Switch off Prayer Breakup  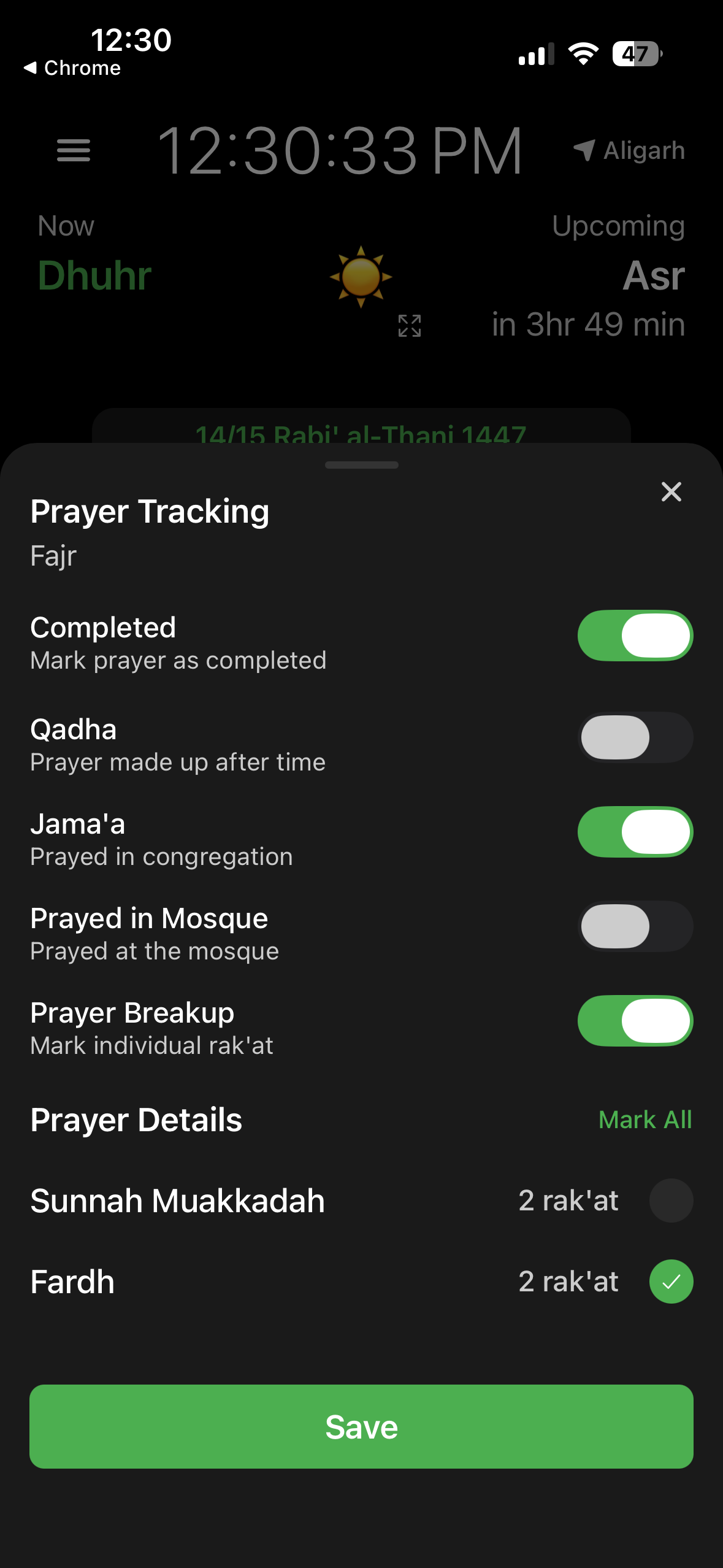[635, 1021]
